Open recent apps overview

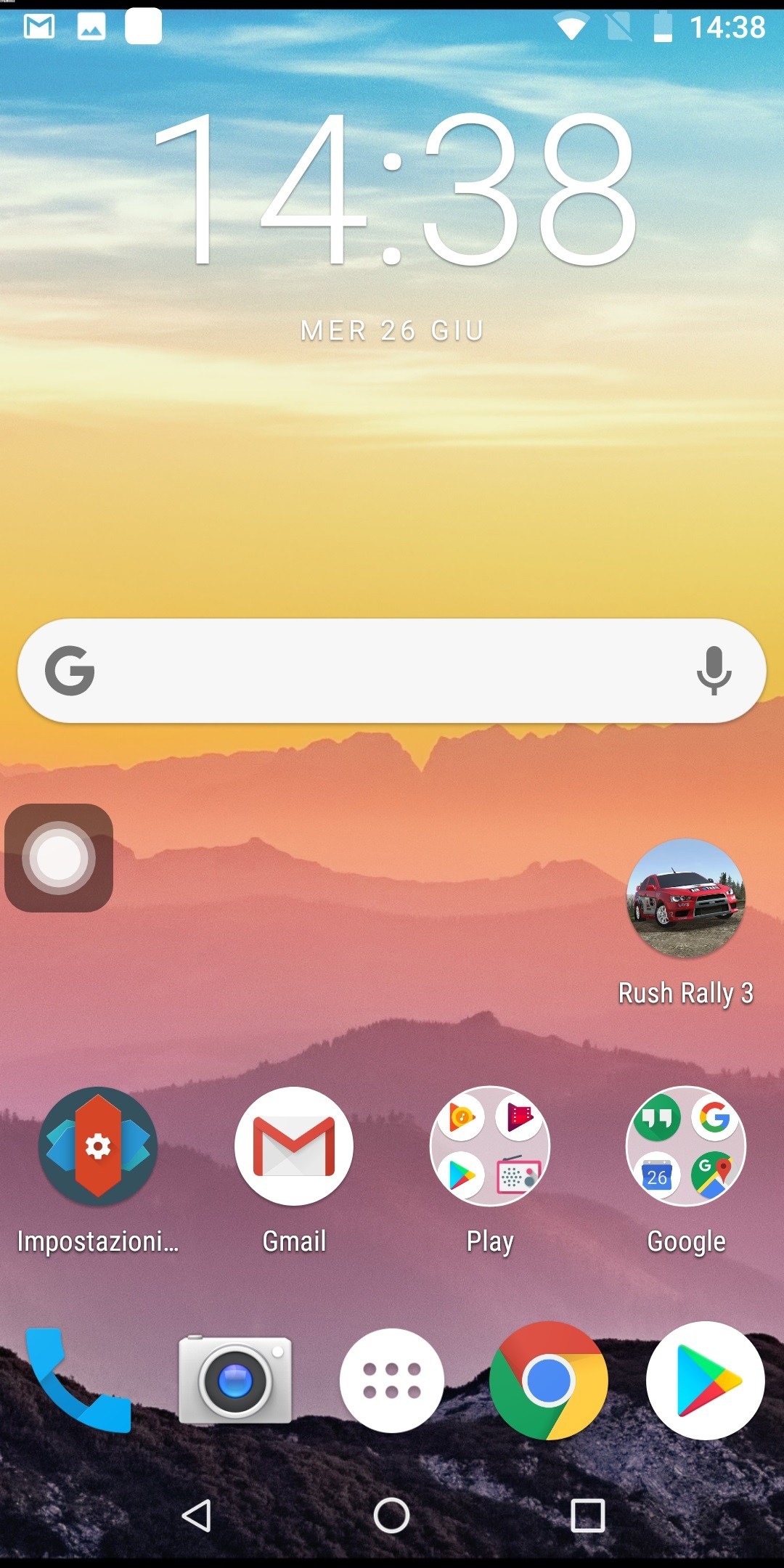(587, 1516)
